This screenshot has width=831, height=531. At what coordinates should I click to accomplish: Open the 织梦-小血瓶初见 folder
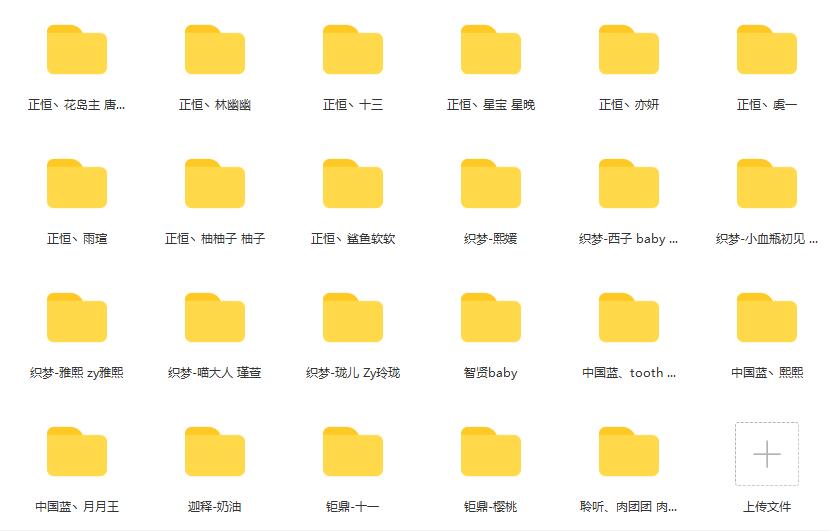click(767, 185)
